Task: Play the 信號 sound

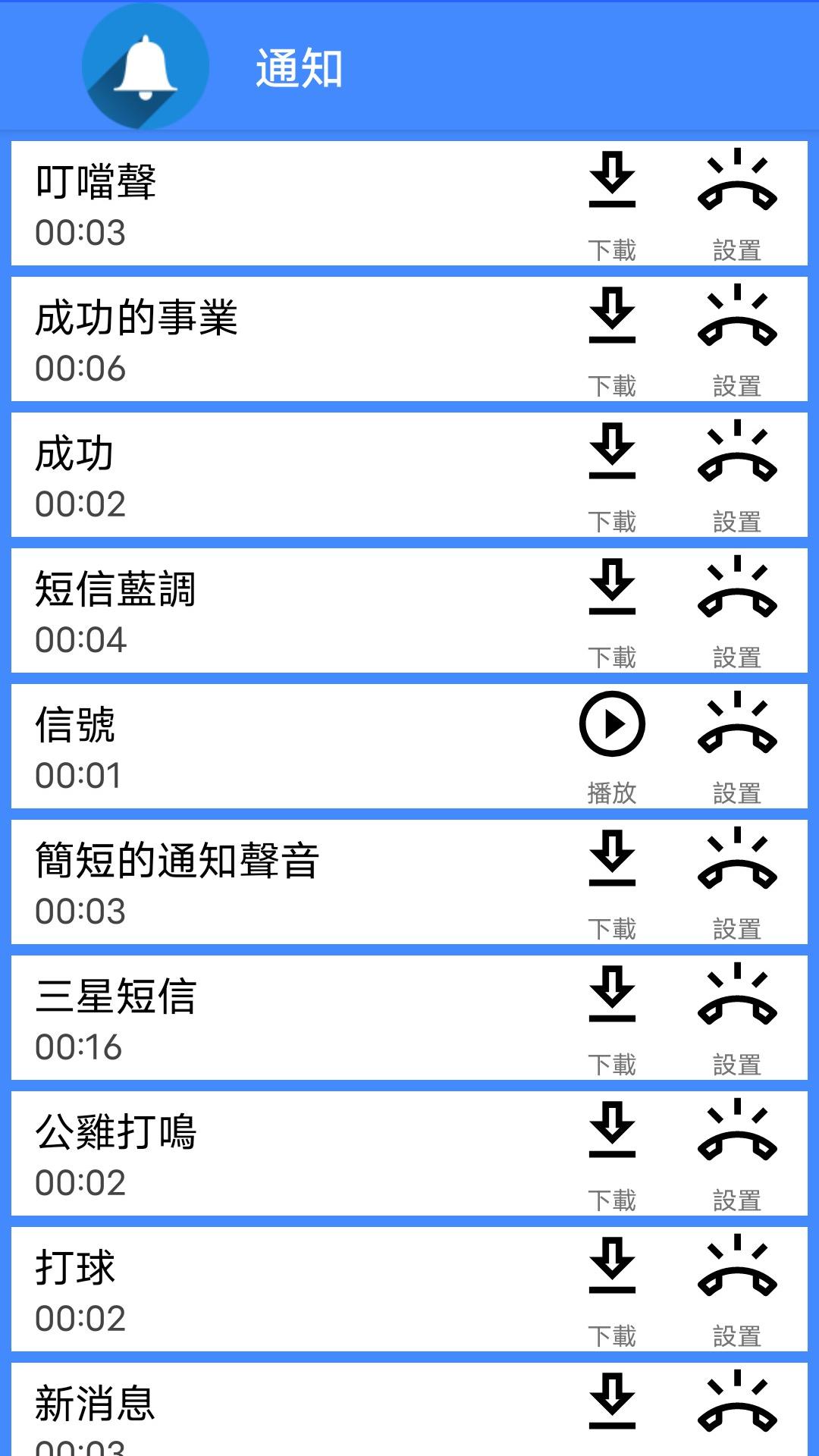Action: click(612, 748)
